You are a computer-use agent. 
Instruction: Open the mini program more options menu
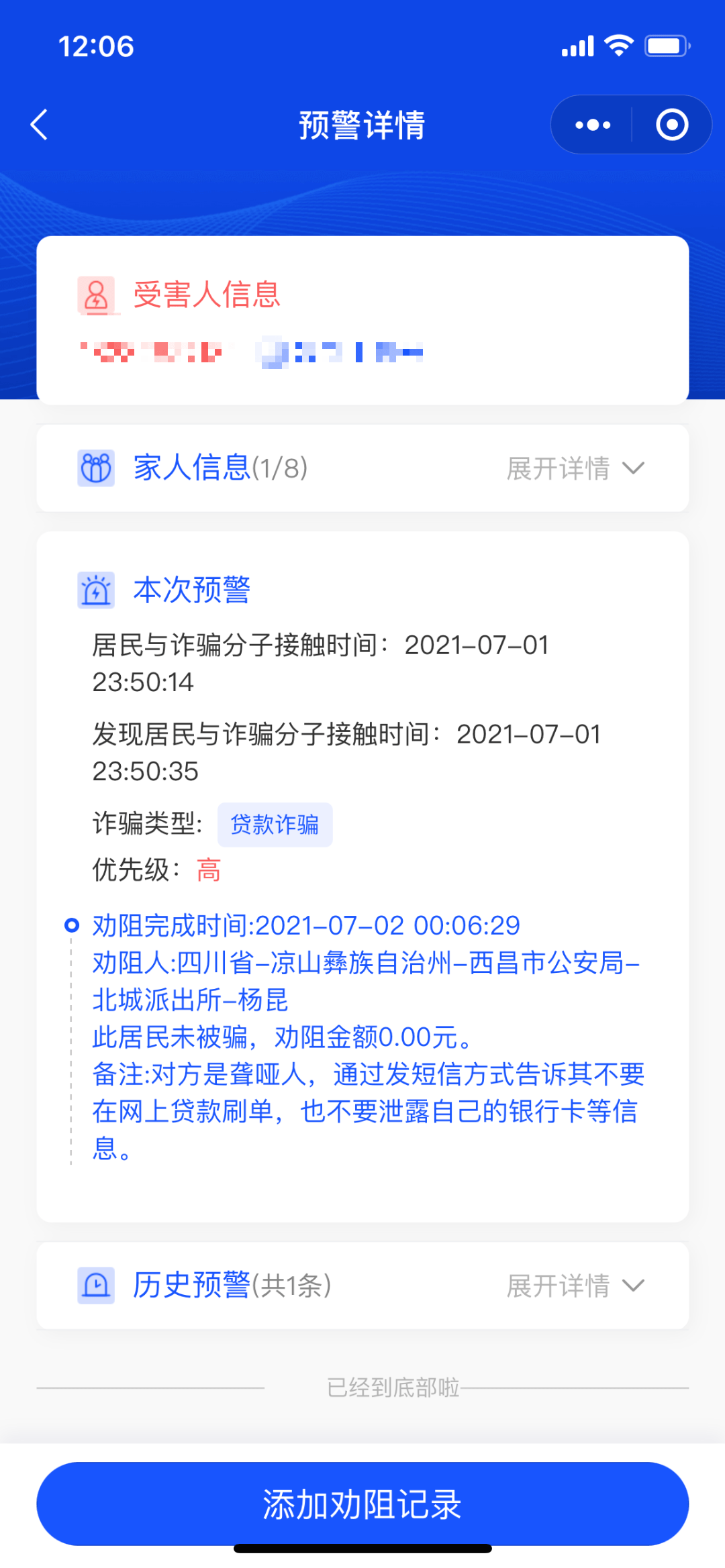click(x=593, y=125)
